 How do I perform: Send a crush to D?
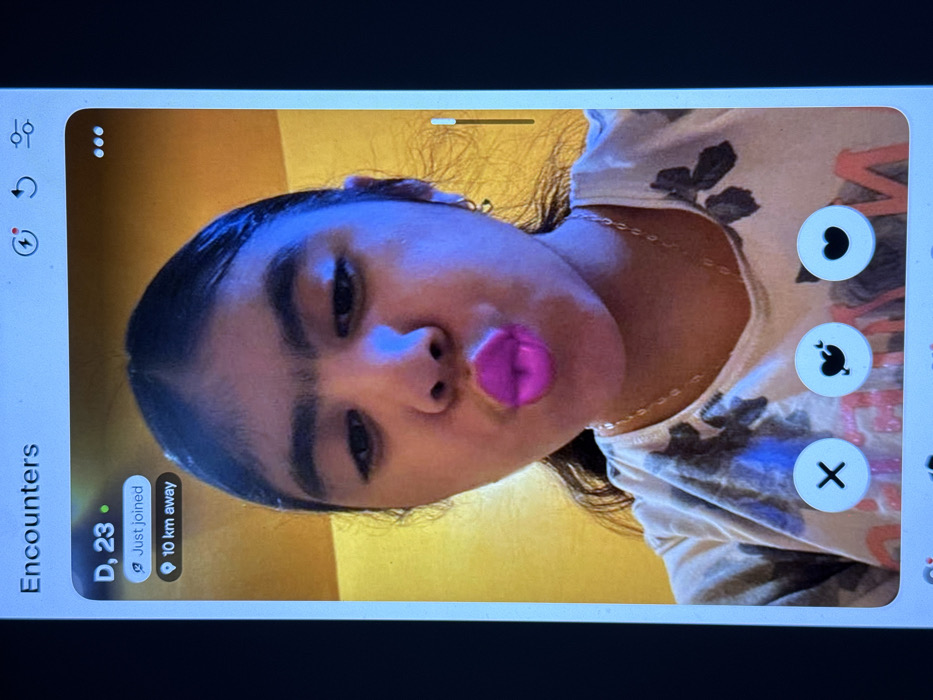tap(833, 360)
